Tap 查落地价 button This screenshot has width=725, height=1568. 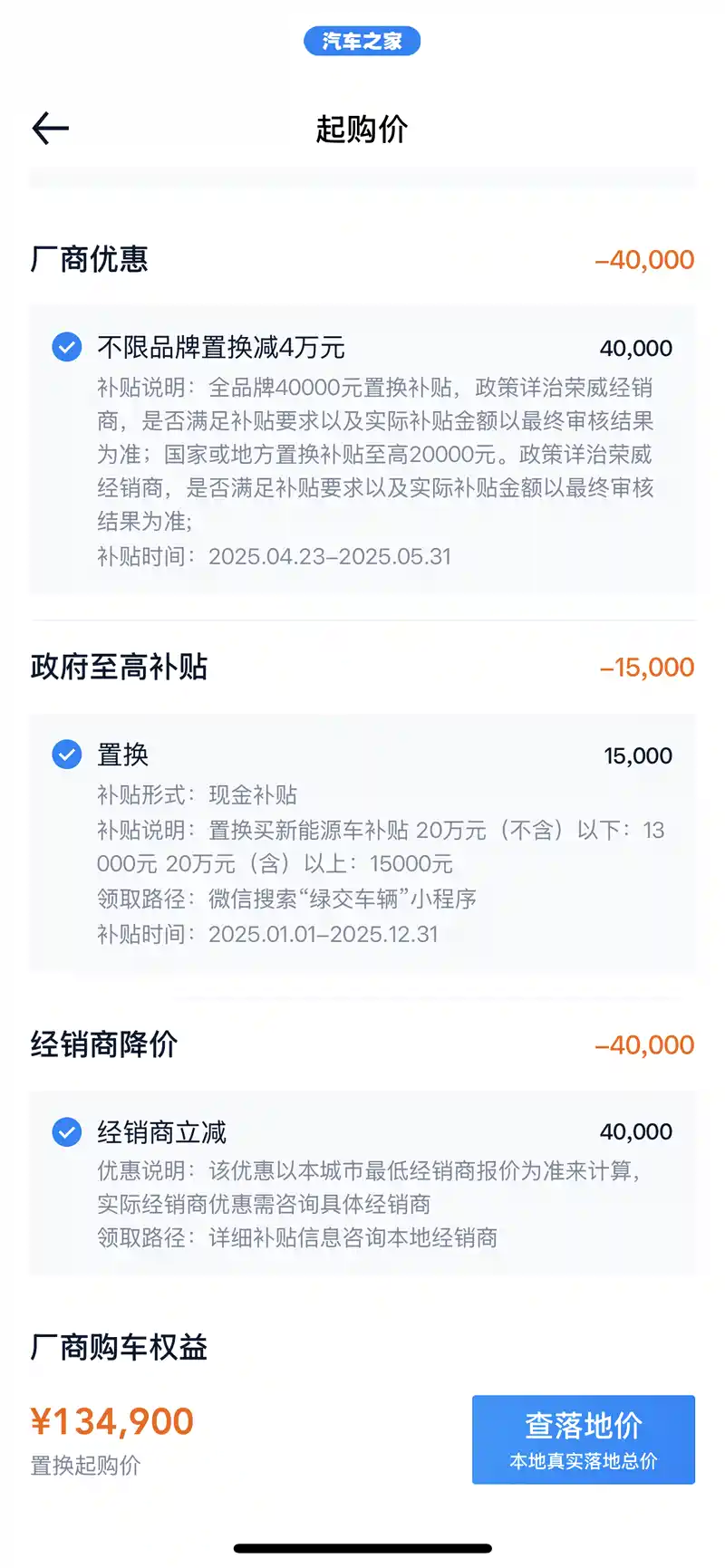coord(583,1438)
